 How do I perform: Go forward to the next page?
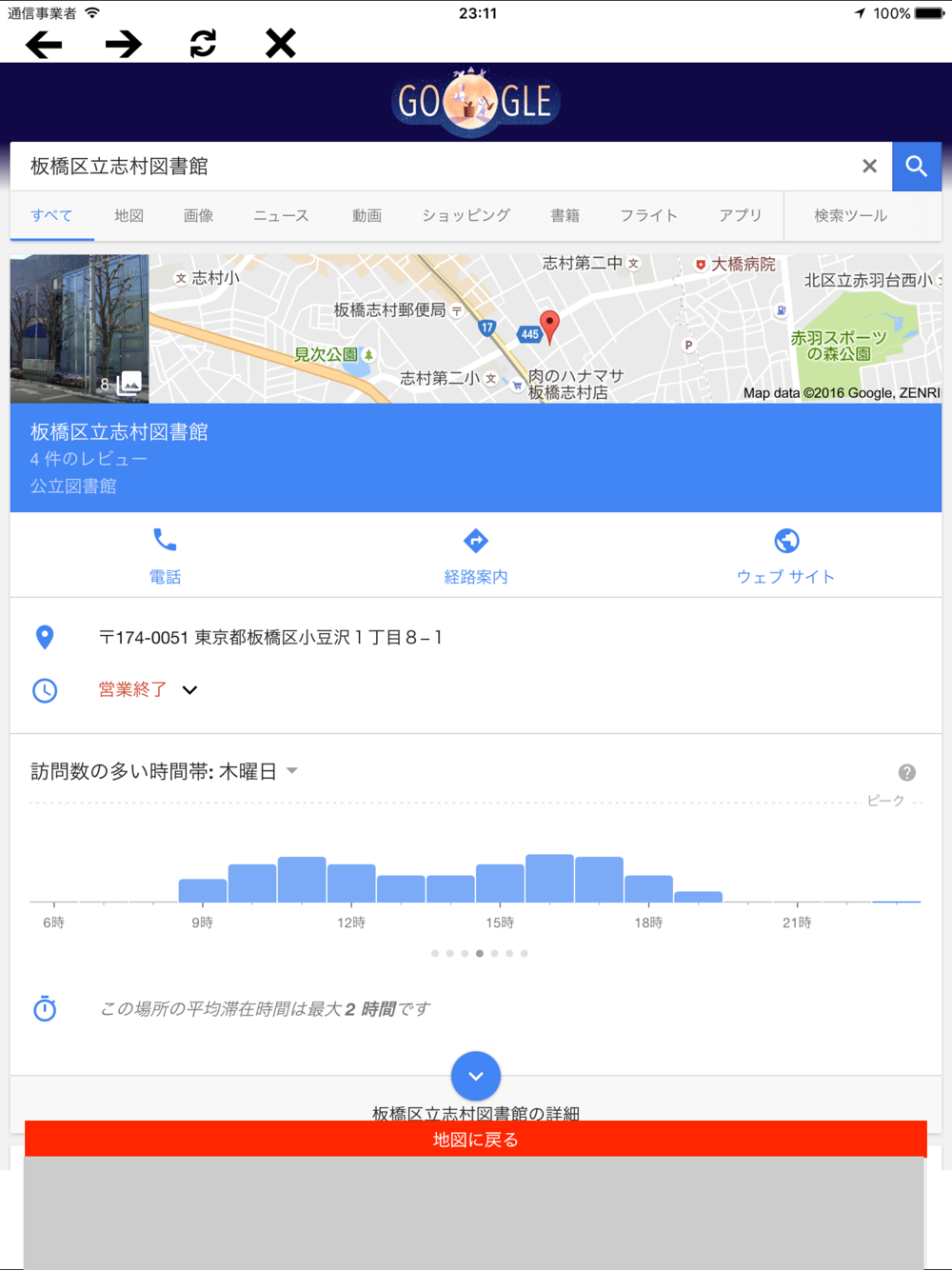coord(124,44)
